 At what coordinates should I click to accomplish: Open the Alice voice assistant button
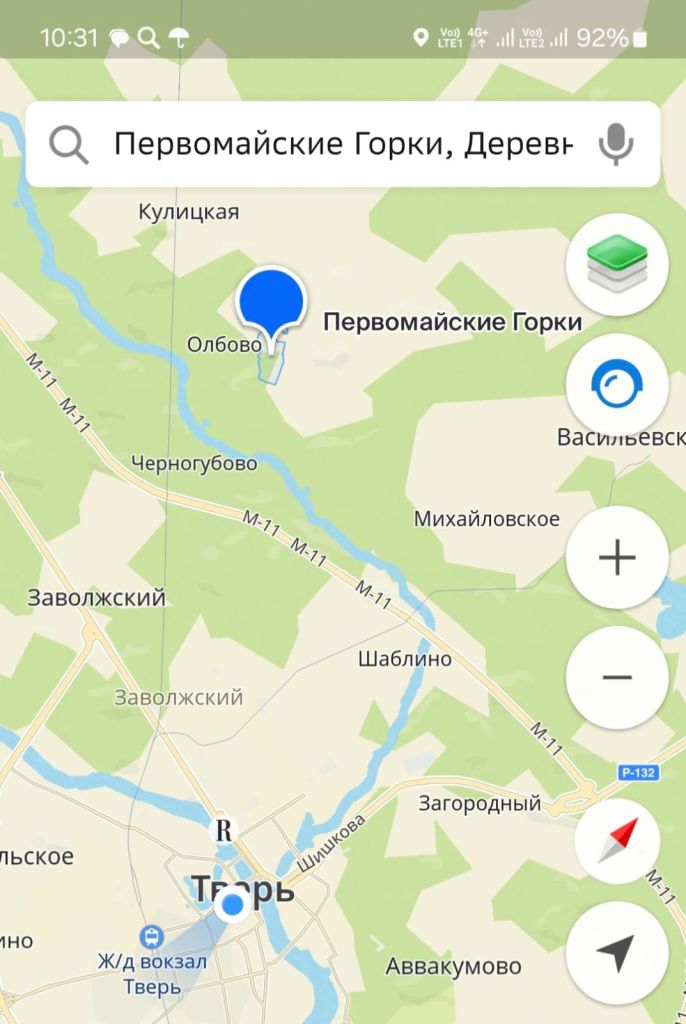(x=616, y=385)
